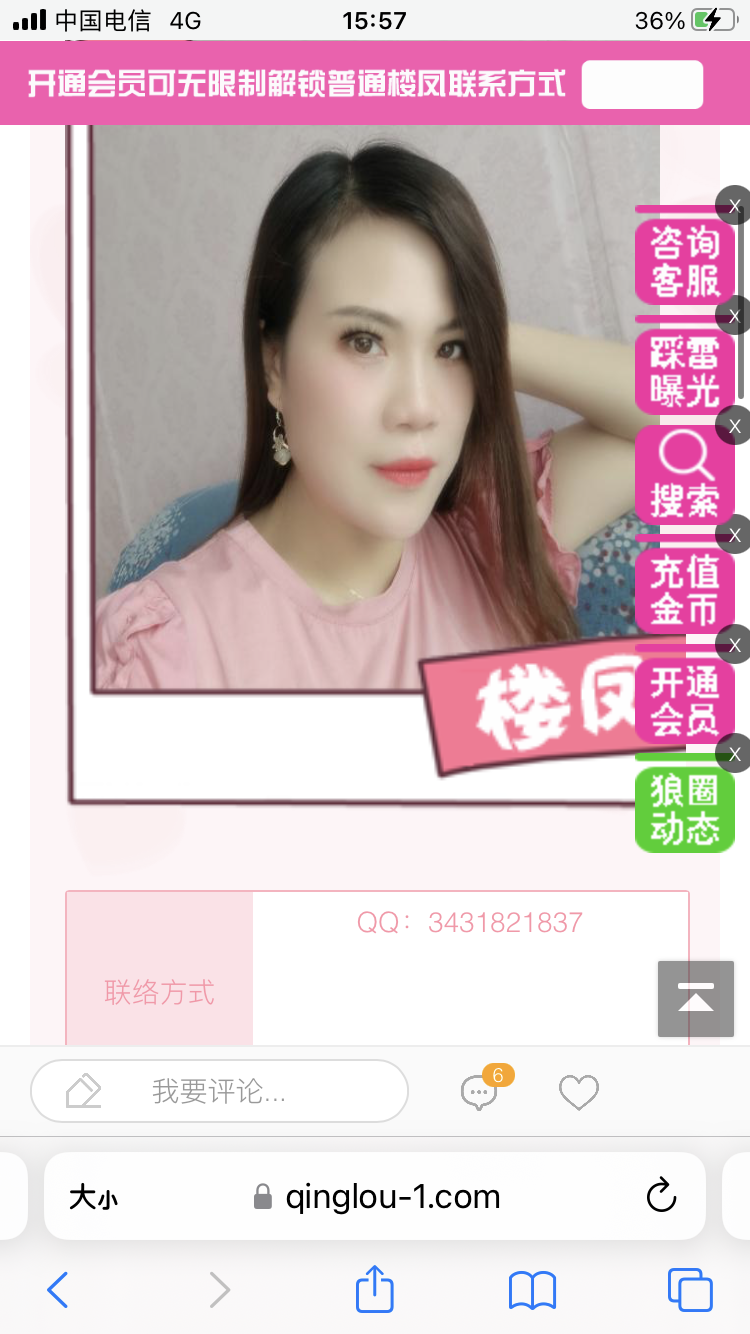
Task: Close the 狼圈动态 floating button
Action: coord(734,754)
